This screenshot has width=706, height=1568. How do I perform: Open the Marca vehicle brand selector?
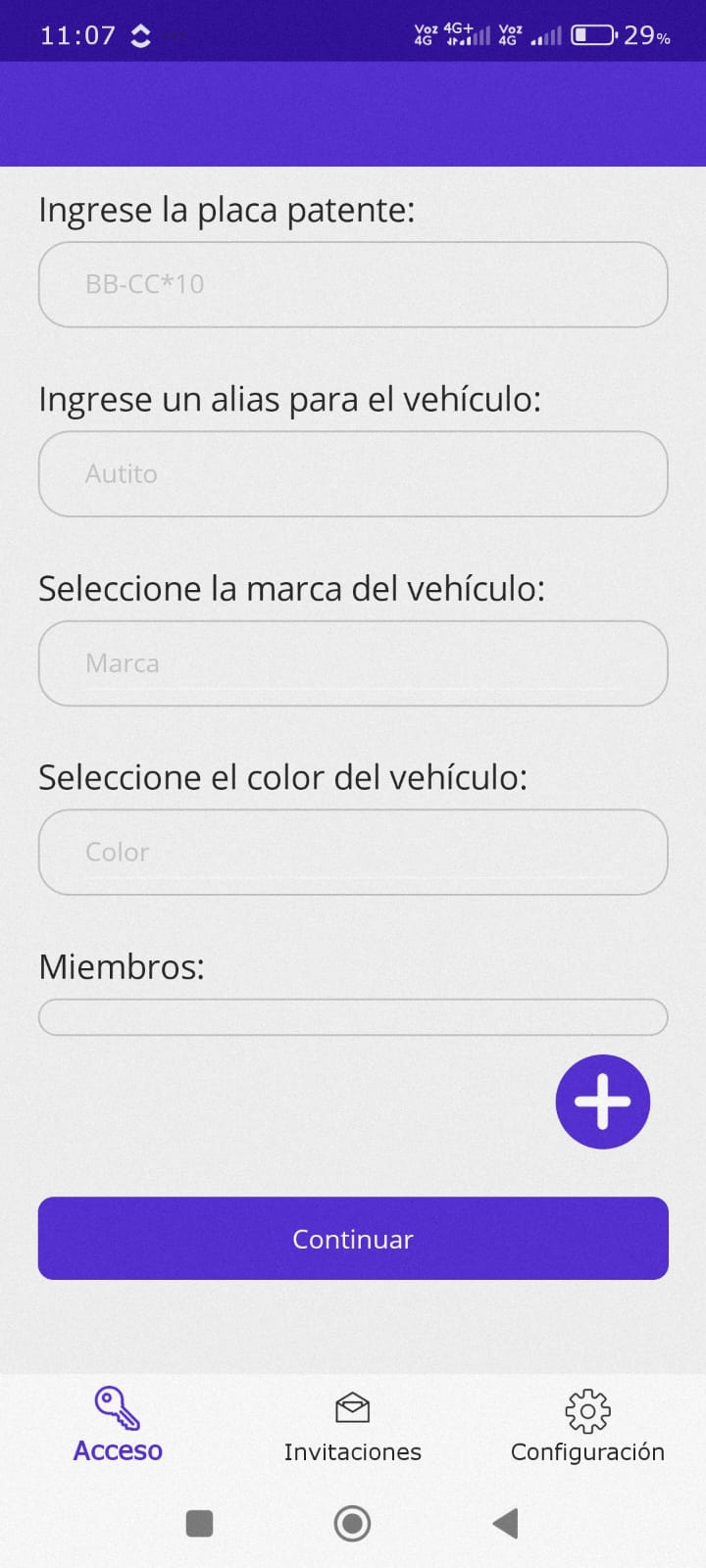click(353, 662)
